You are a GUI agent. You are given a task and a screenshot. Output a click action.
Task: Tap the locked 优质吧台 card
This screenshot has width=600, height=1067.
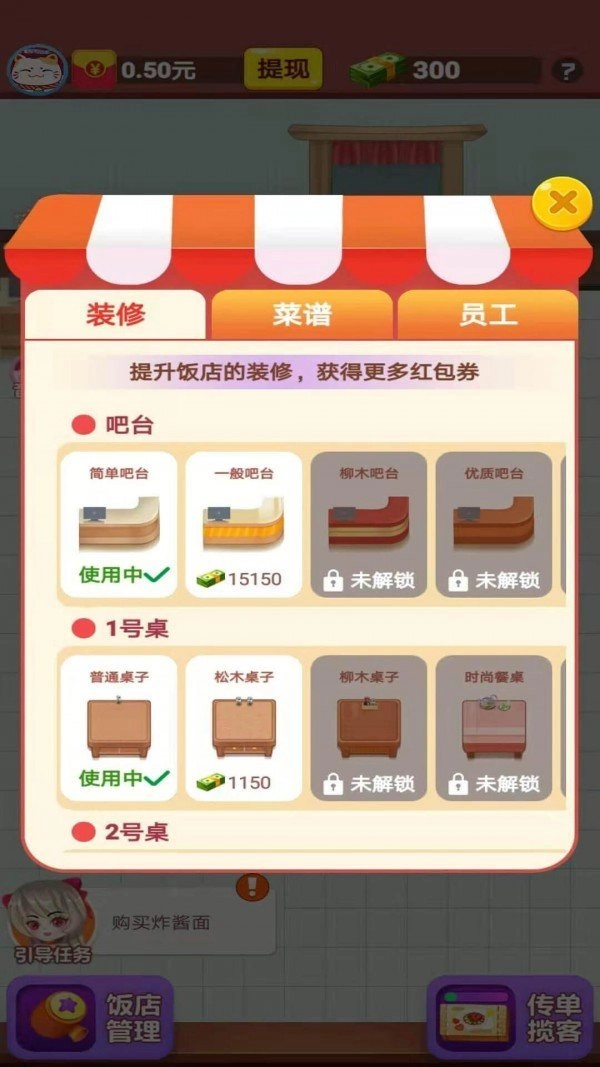pos(494,525)
